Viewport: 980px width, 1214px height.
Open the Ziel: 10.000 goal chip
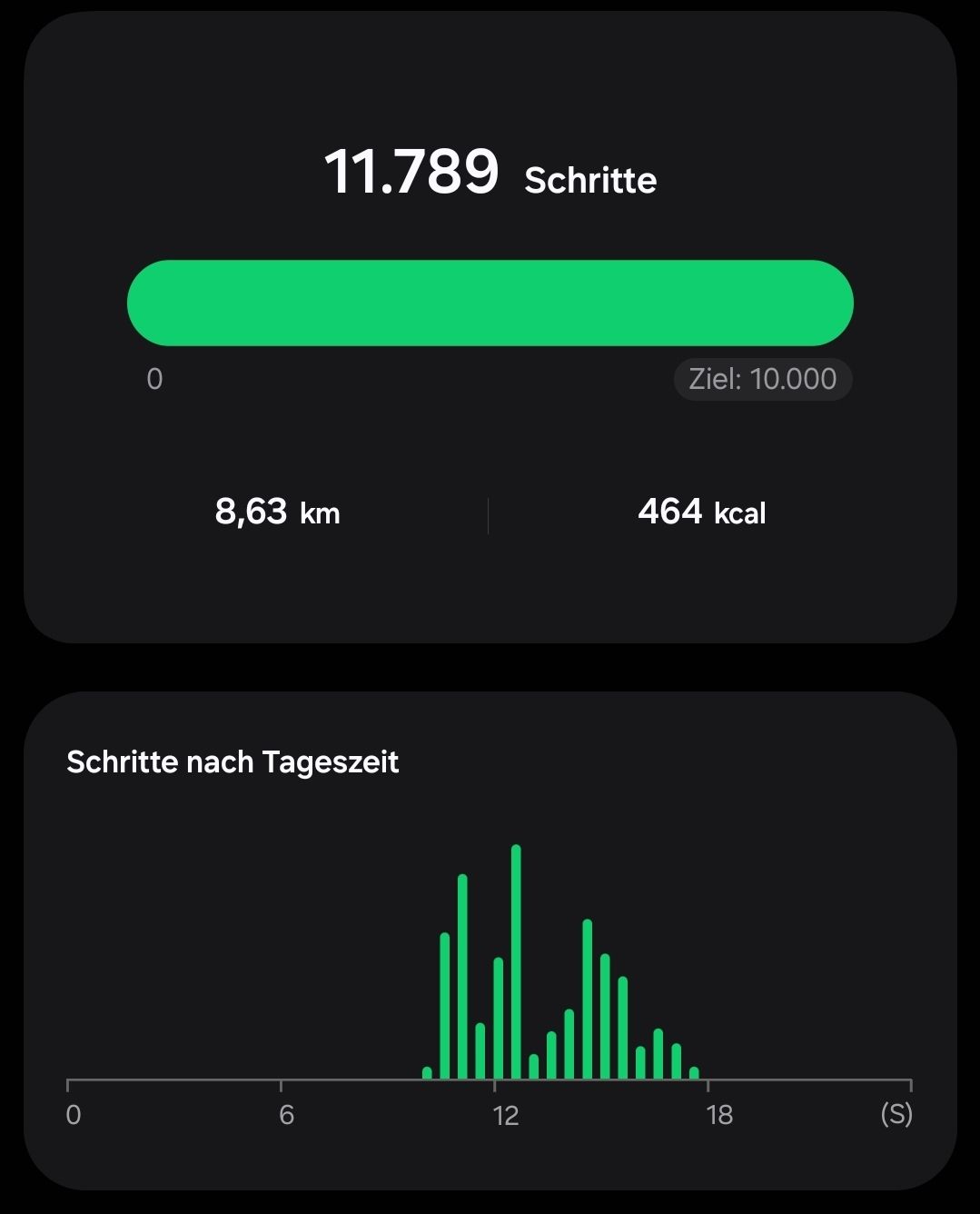click(763, 379)
